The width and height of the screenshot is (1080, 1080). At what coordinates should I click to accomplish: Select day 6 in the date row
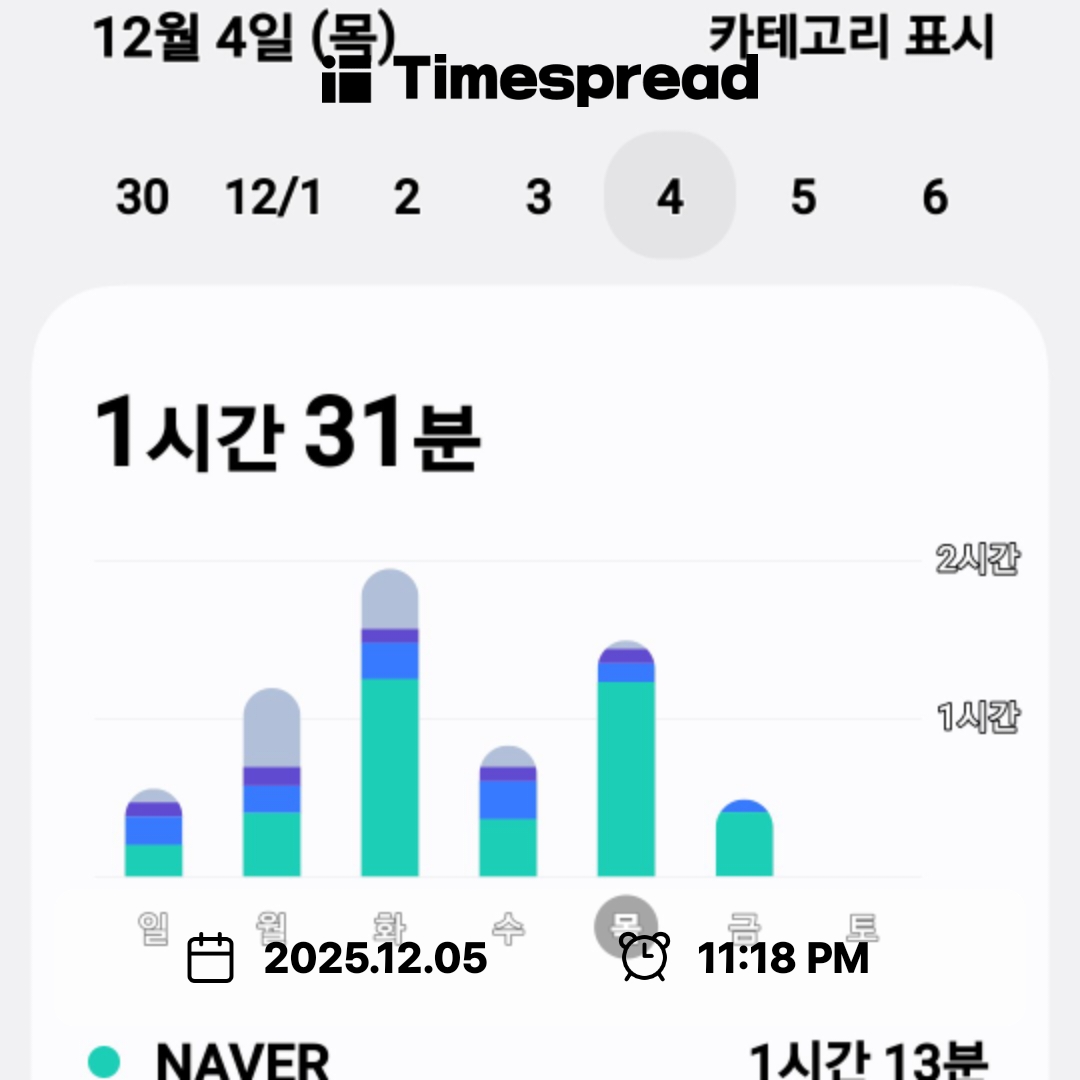[934, 197]
